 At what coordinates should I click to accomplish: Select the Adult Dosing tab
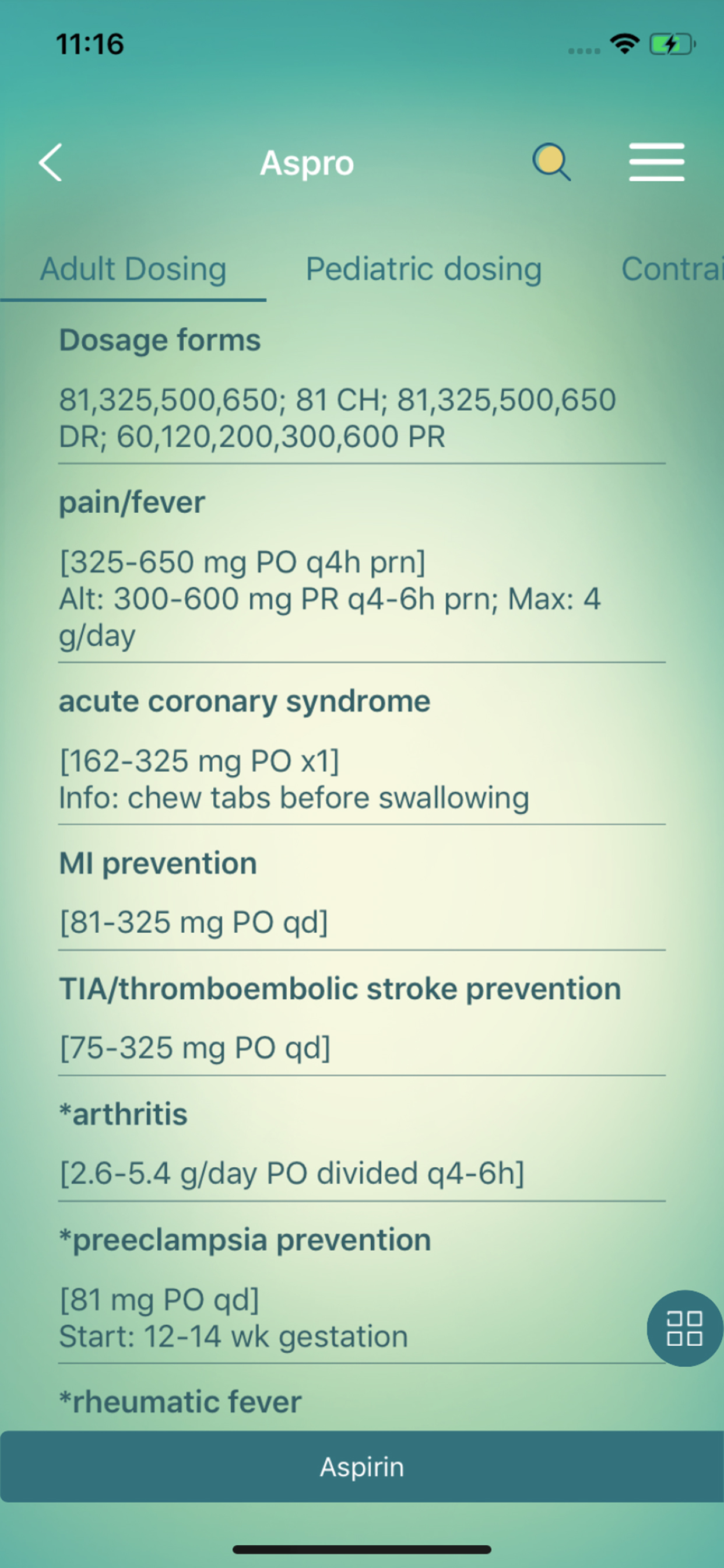(133, 268)
